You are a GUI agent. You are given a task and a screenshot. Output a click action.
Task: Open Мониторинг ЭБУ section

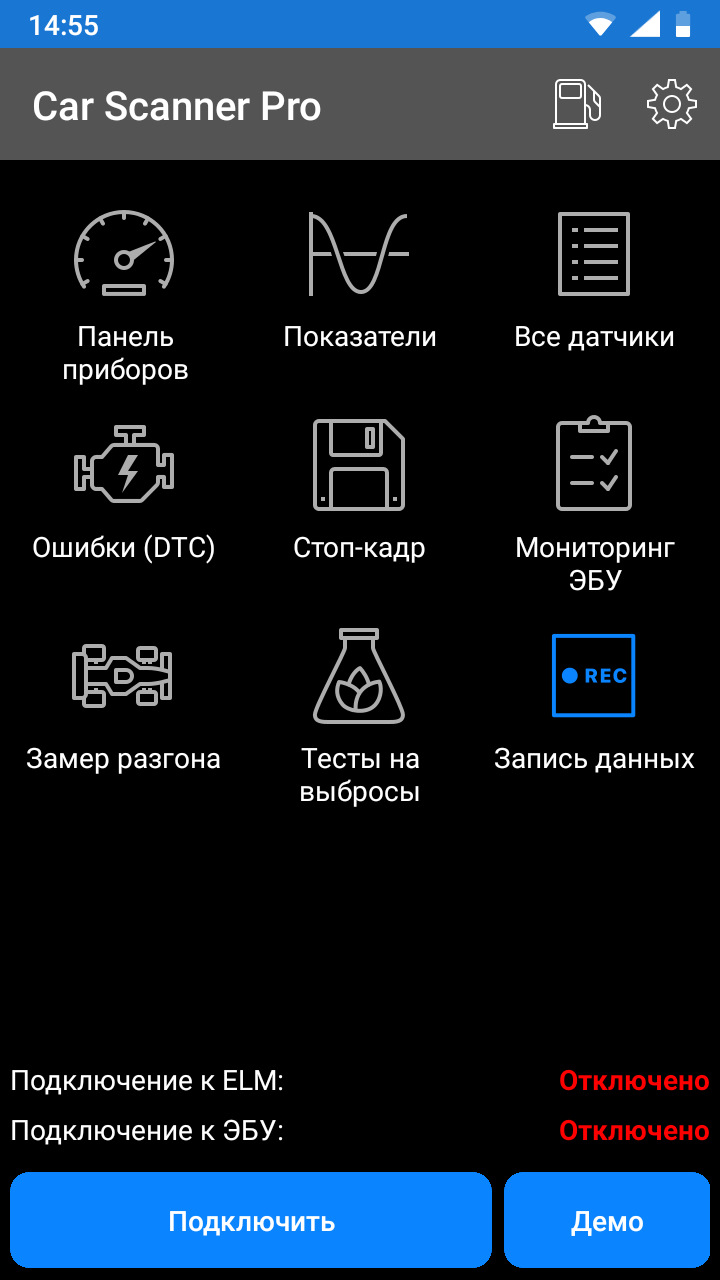(594, 500)
